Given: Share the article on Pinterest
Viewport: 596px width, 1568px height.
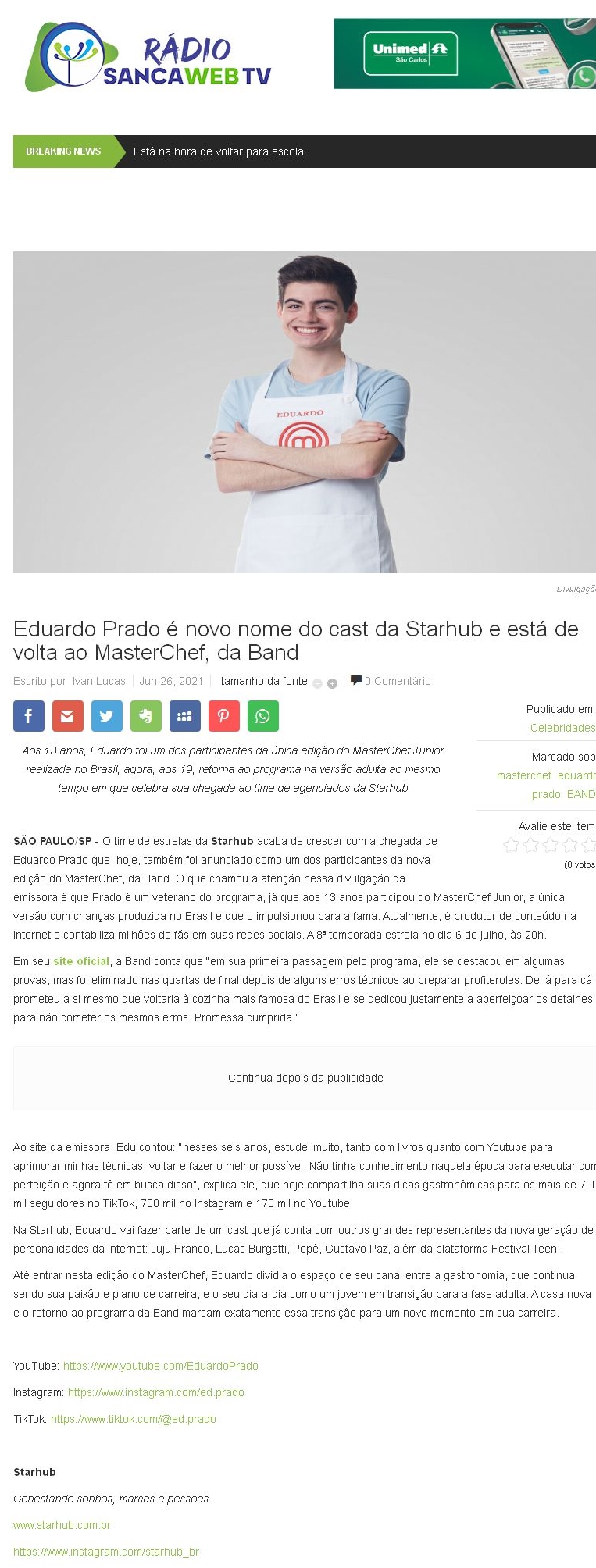Looking at the screenshot, I should click(x=223, y=716).
